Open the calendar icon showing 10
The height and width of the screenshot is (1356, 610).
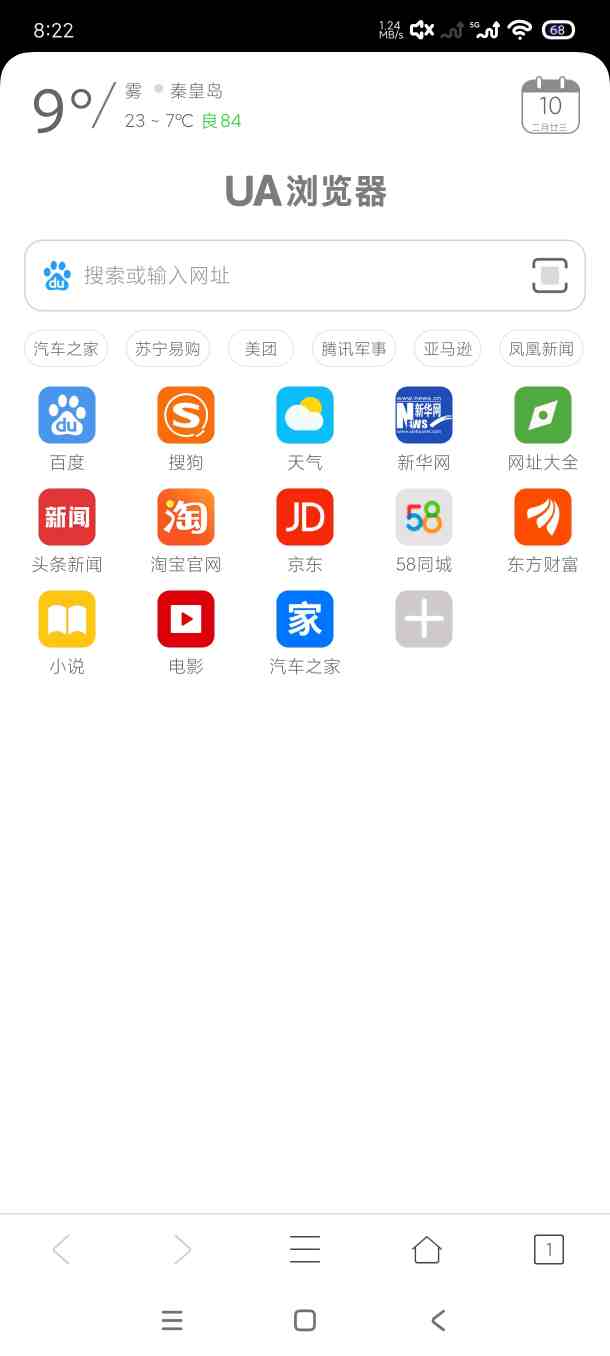(550, 105)
